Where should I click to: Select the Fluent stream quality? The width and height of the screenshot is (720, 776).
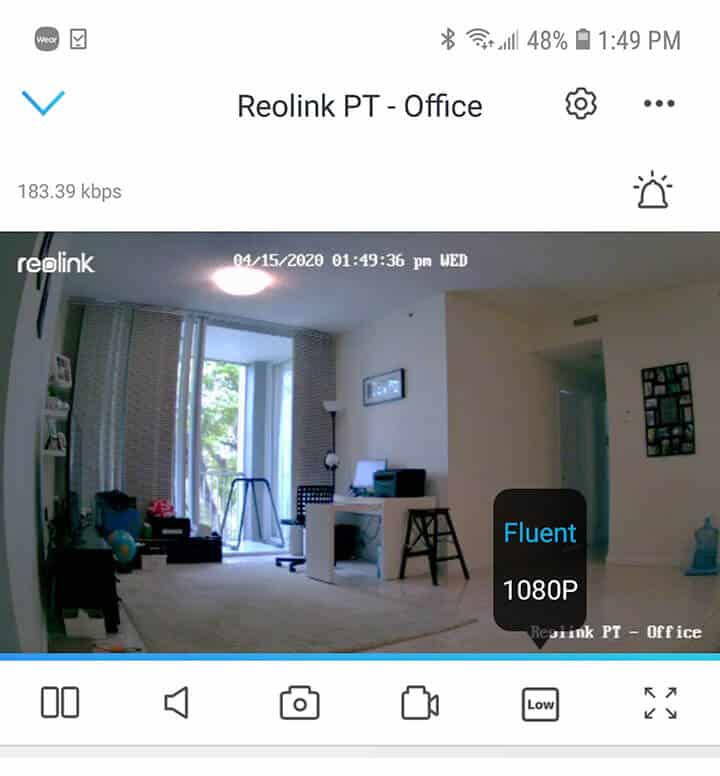tap(540, 533)
